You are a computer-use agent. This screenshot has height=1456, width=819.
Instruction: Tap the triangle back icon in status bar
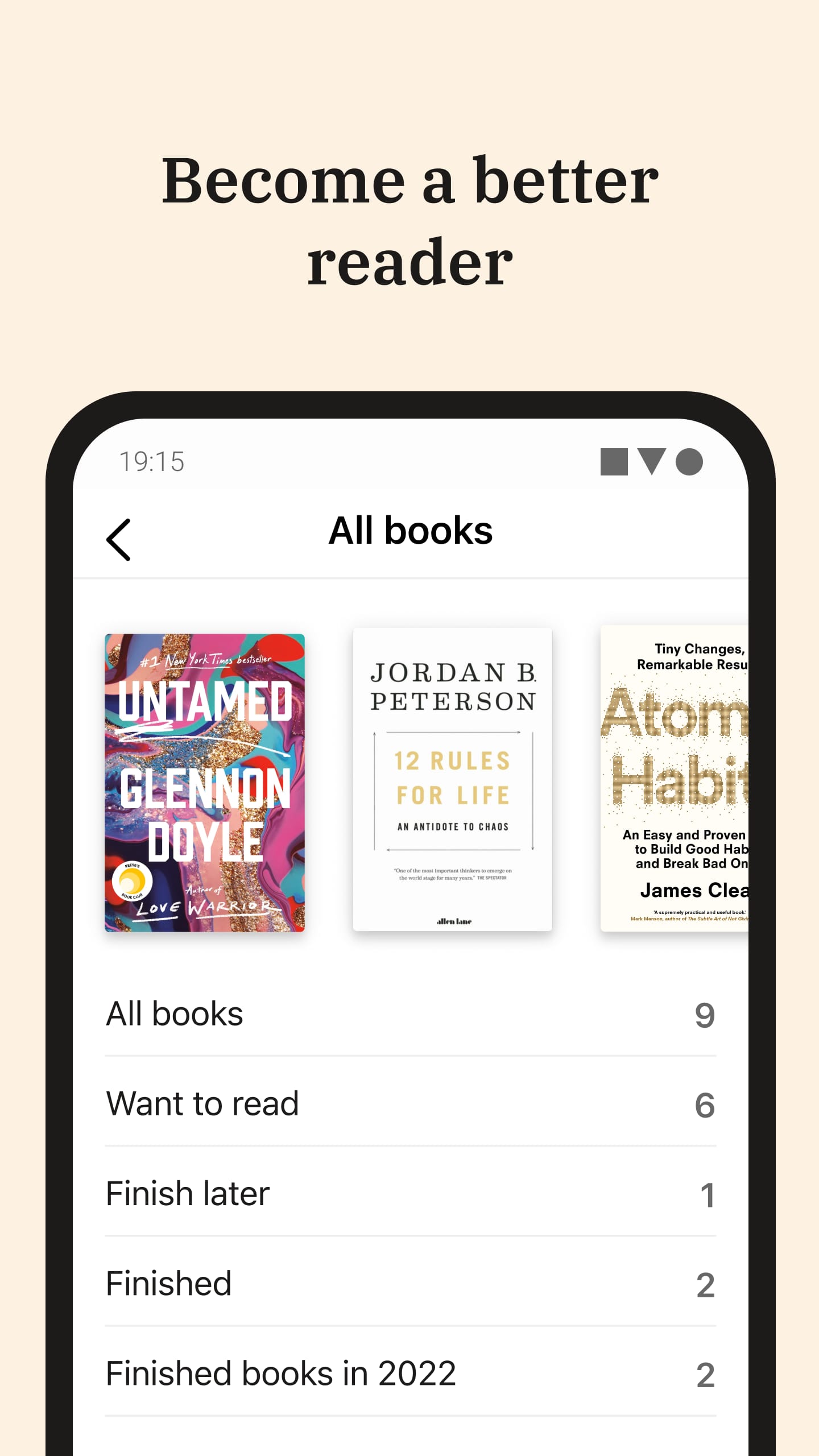pyautogui.click(x=651, y=462)
